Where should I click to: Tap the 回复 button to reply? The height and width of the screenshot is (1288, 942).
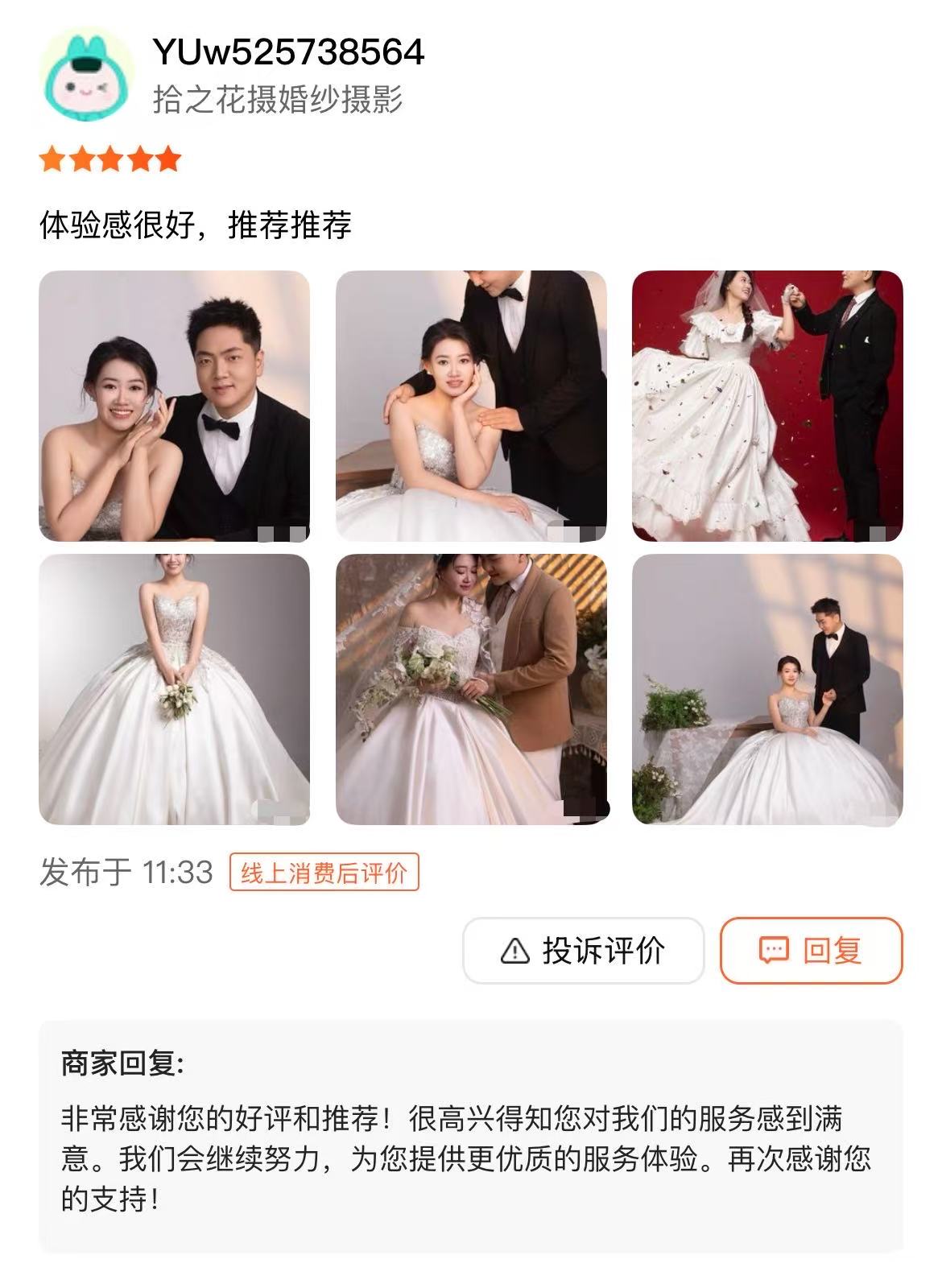(x=811, y=951)
